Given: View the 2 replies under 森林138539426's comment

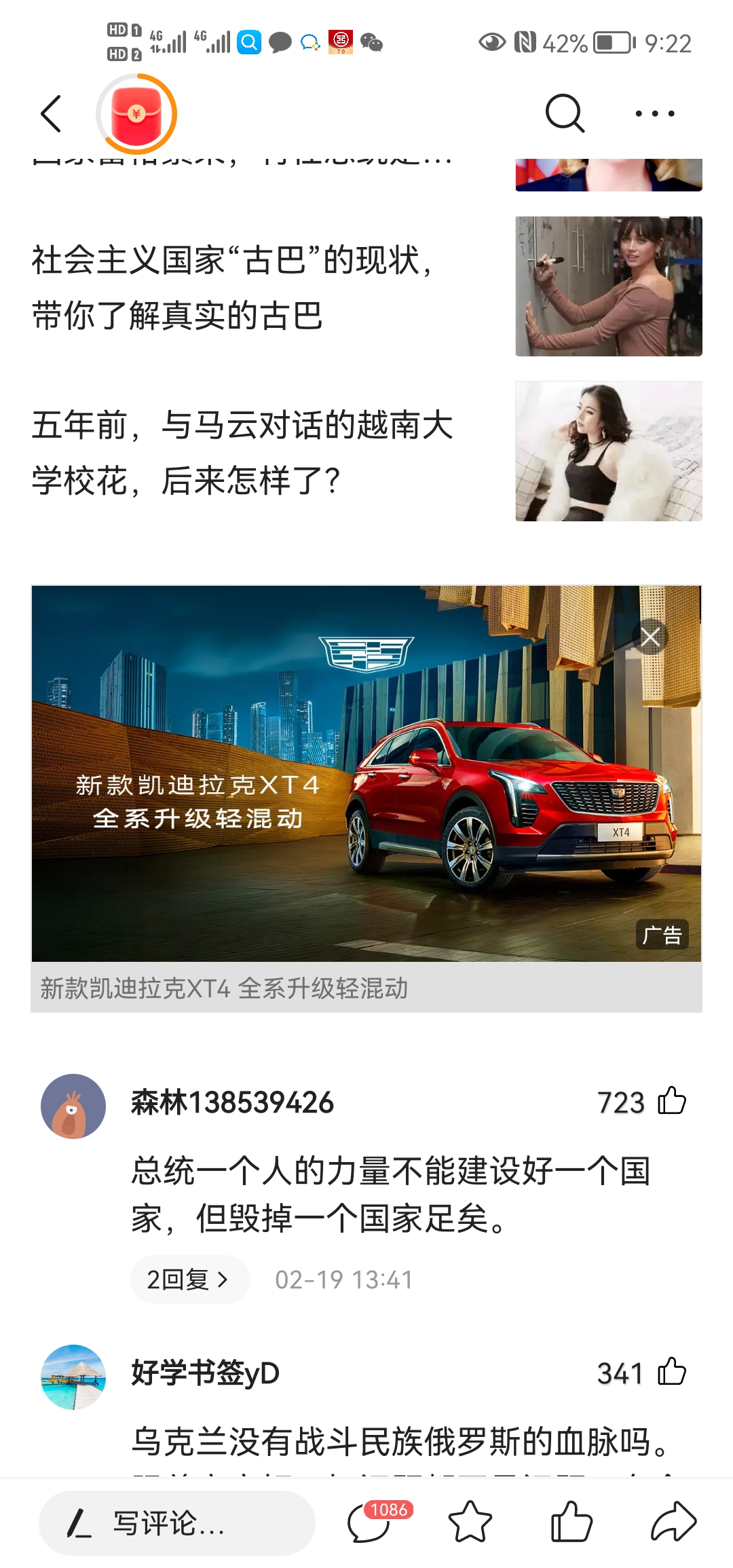Looking at the screenshot, I should tap(189, 1280).
